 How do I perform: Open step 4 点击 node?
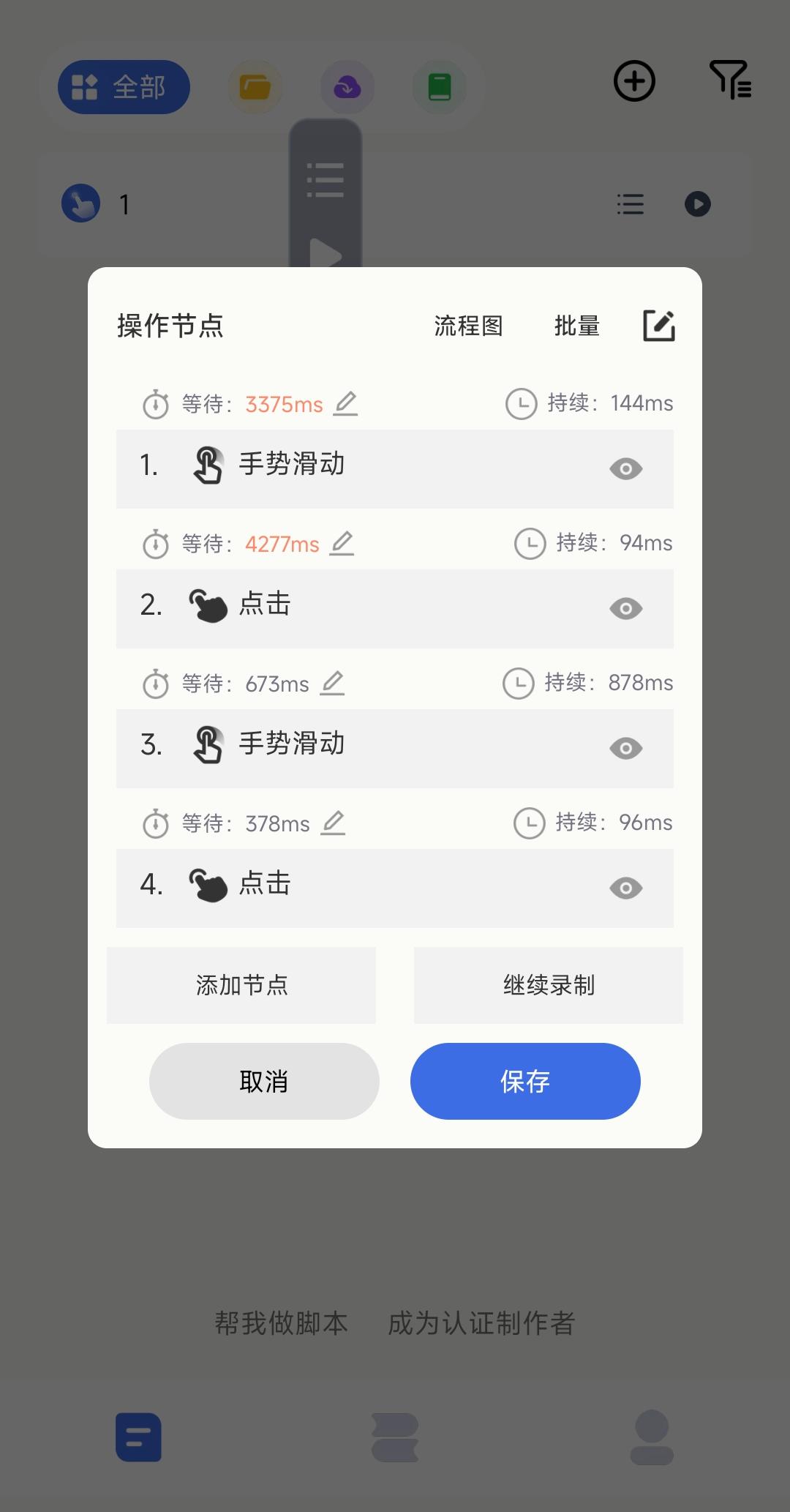pos(395,888)
